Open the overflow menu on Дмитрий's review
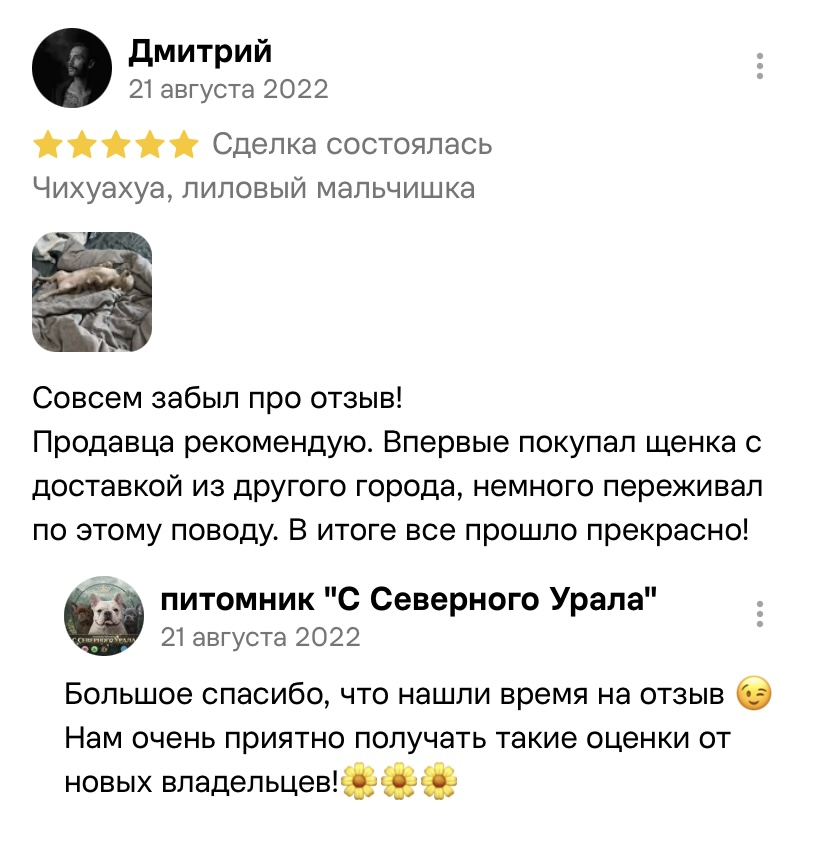828x858 pixels. (x=759, y=66)
